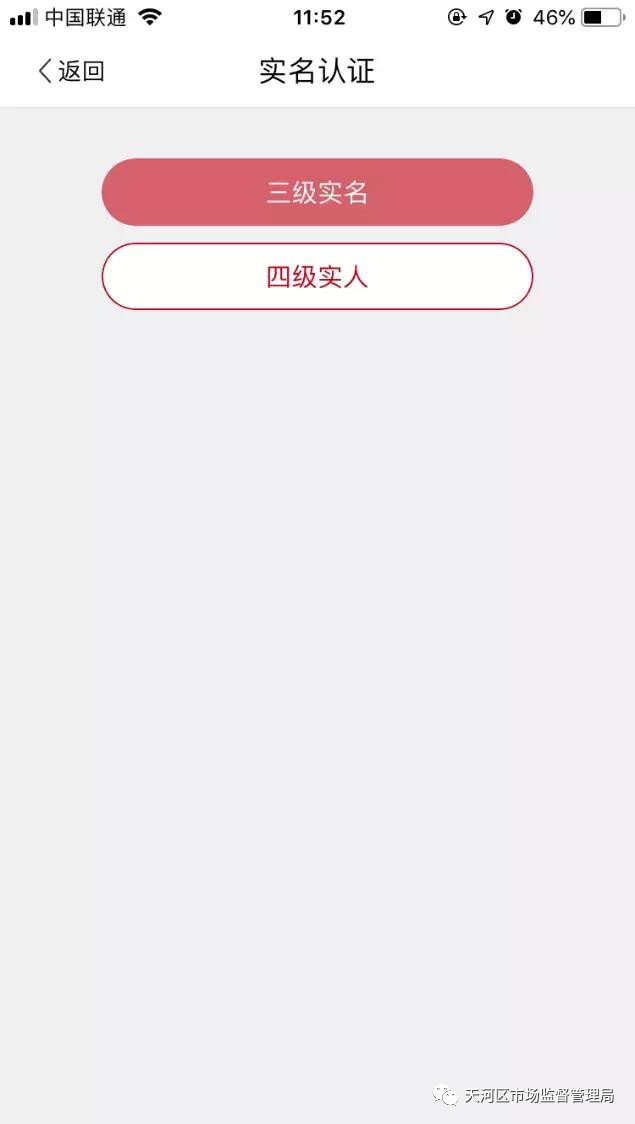Choose the 四级实人 verification option
This screenshot has height=1124, width=635.
(318, 277)
